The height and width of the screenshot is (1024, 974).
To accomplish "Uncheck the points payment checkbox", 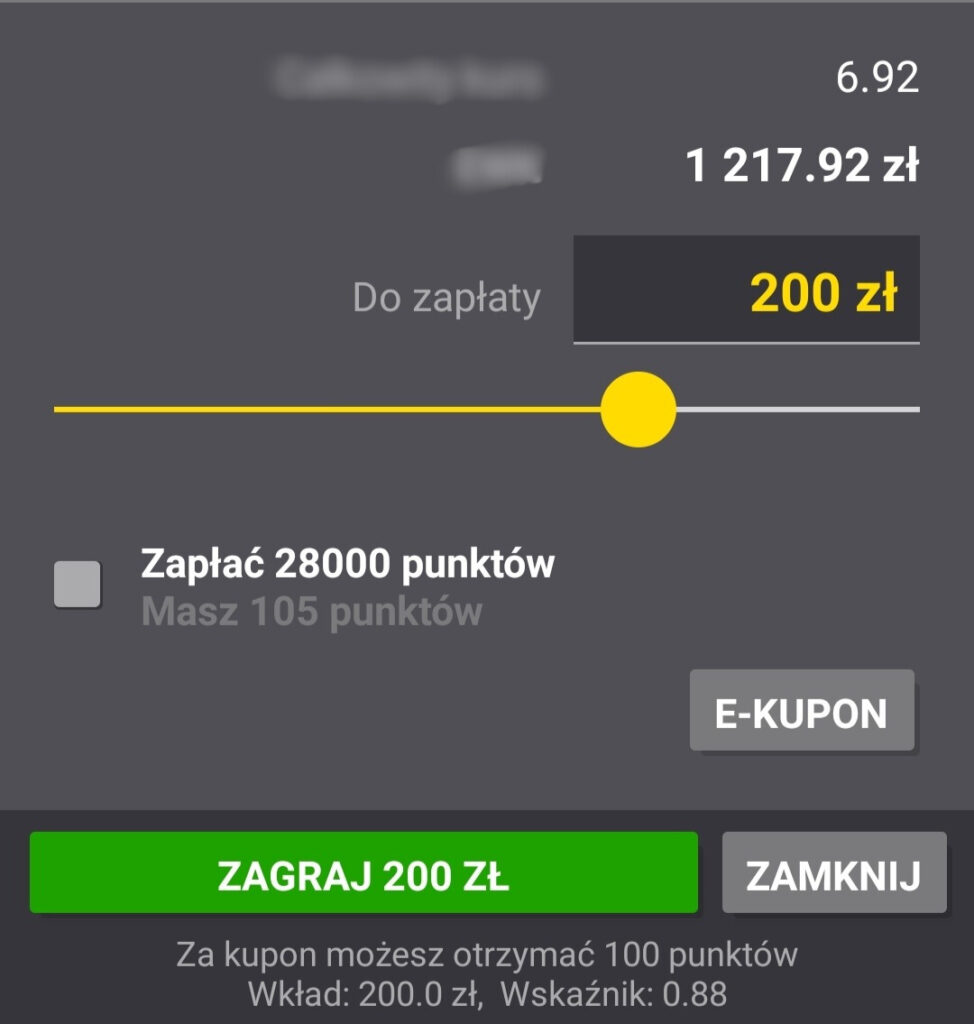I will [77, 582].
